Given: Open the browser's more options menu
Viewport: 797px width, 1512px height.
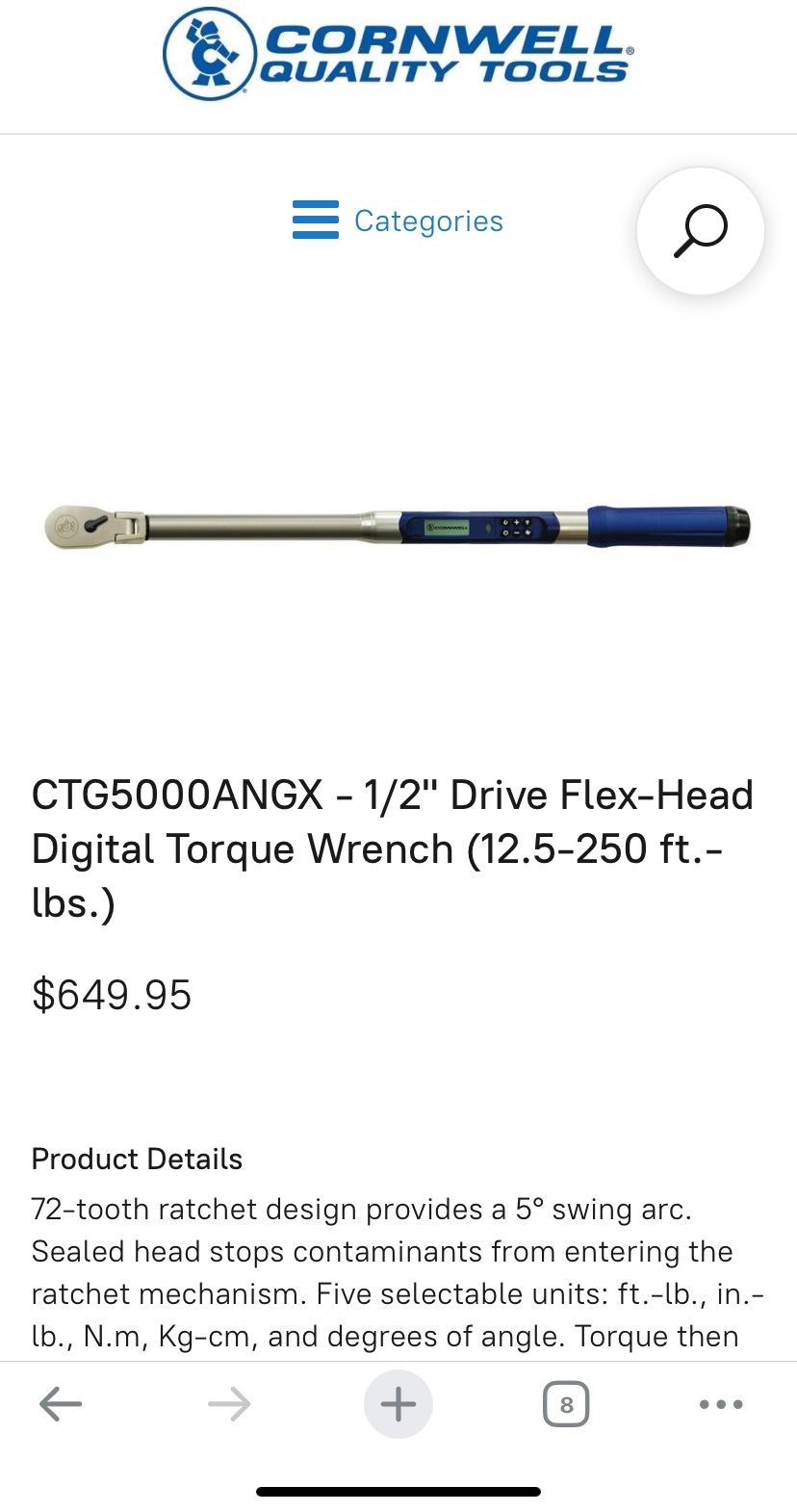Looking at the screenshot, I should pos(722,1404).
